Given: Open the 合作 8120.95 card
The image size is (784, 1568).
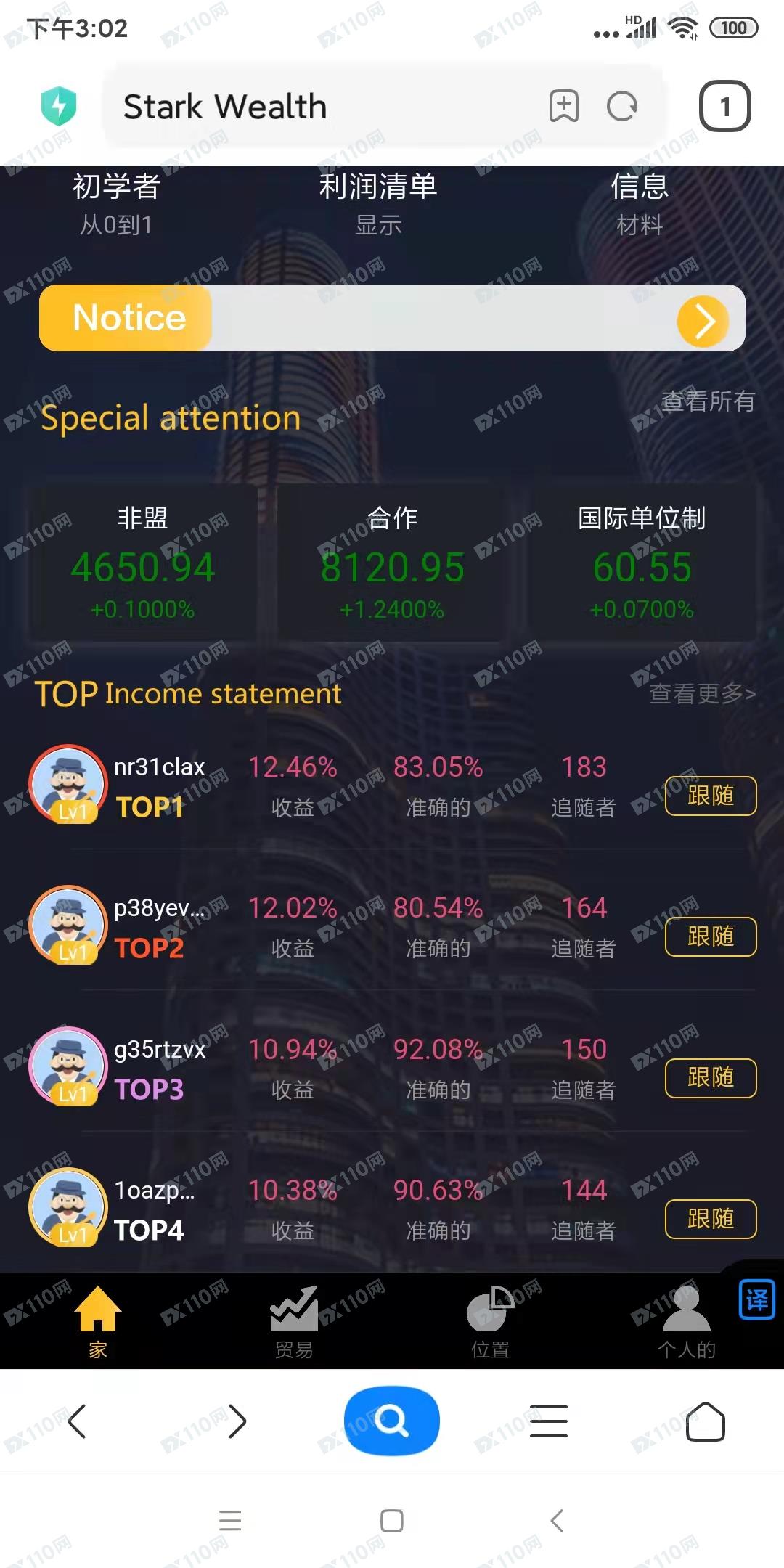Looking at the screenshot, I should [x=392, y=564].
